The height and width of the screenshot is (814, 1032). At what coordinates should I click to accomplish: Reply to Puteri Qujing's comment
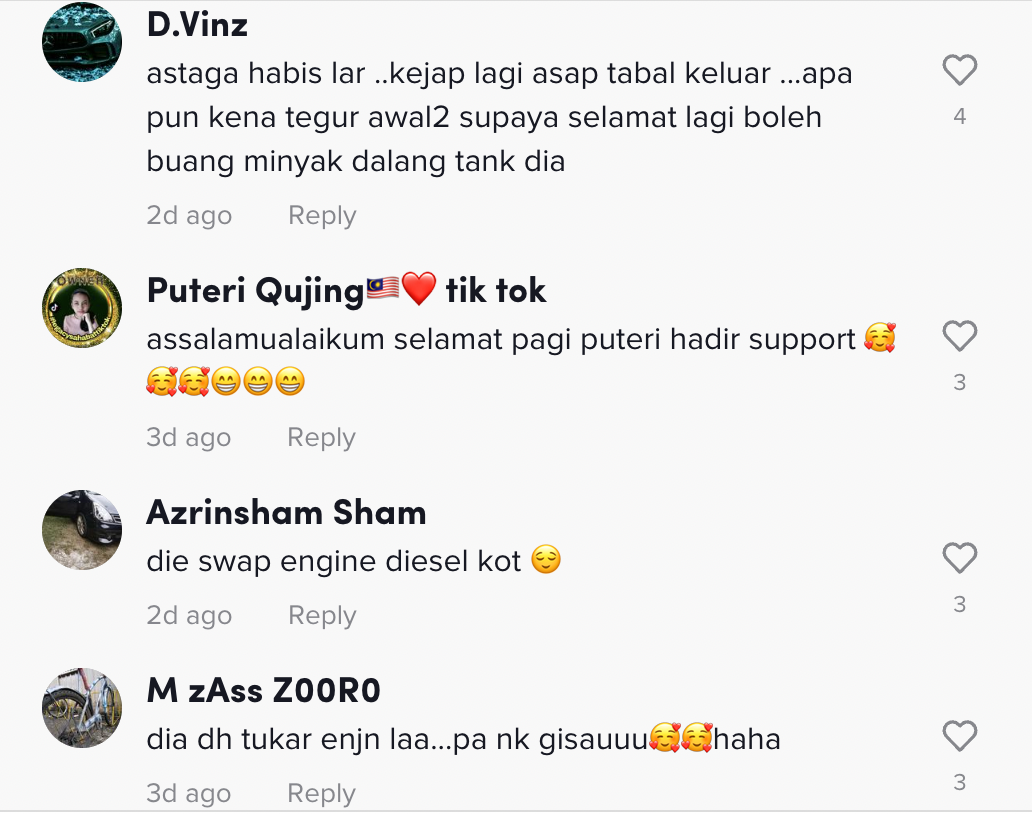(x=321, y=437)
